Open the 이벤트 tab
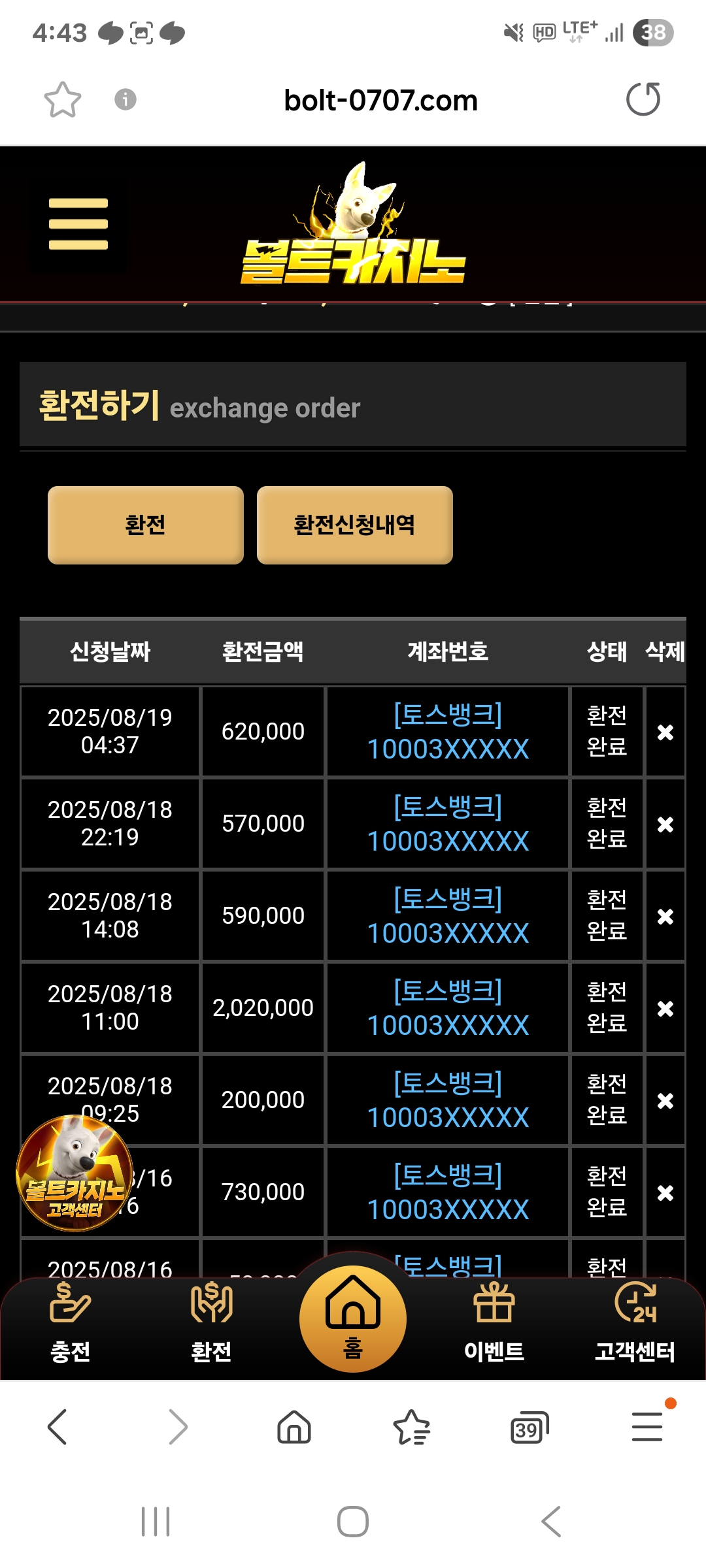 tap(494, 1322)
